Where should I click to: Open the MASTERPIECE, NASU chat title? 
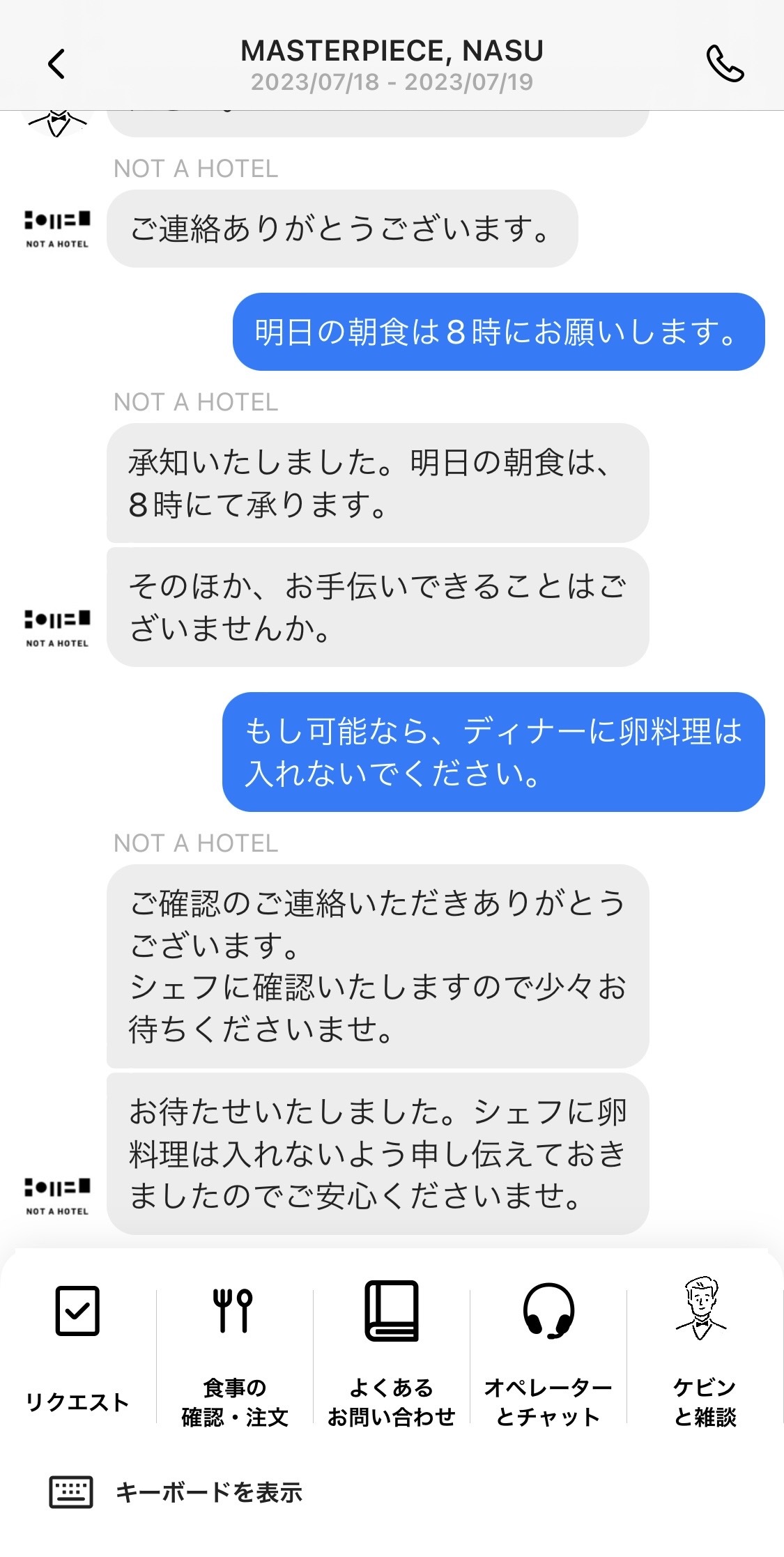(392, 50)
